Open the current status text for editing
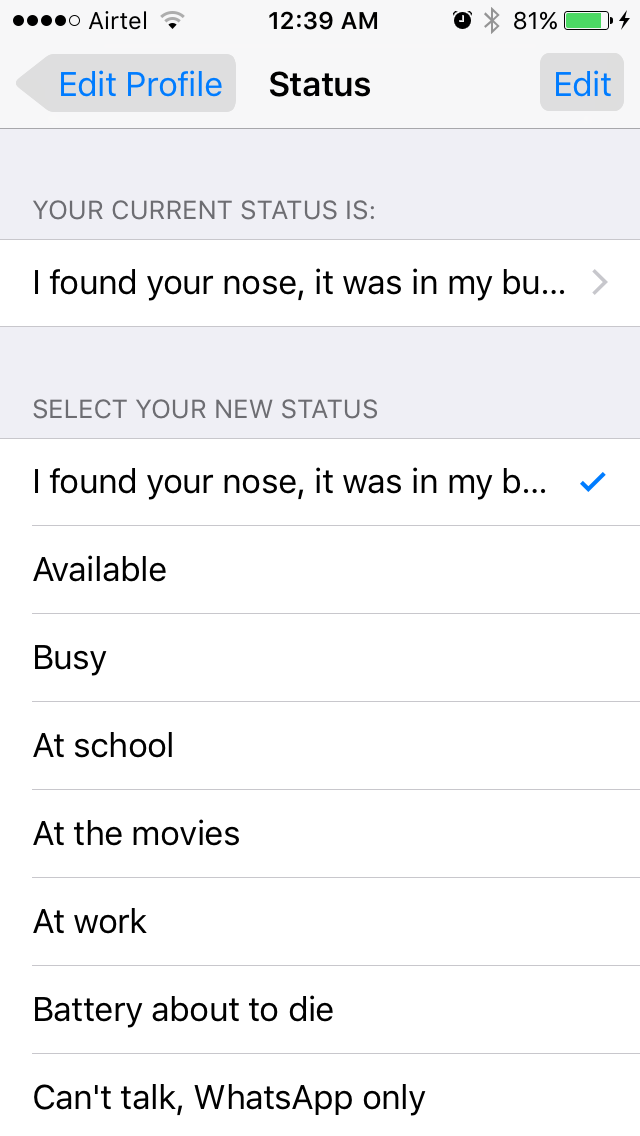Image resolution: width=640 pixels, height=1136 pixels. pos(320,283)
